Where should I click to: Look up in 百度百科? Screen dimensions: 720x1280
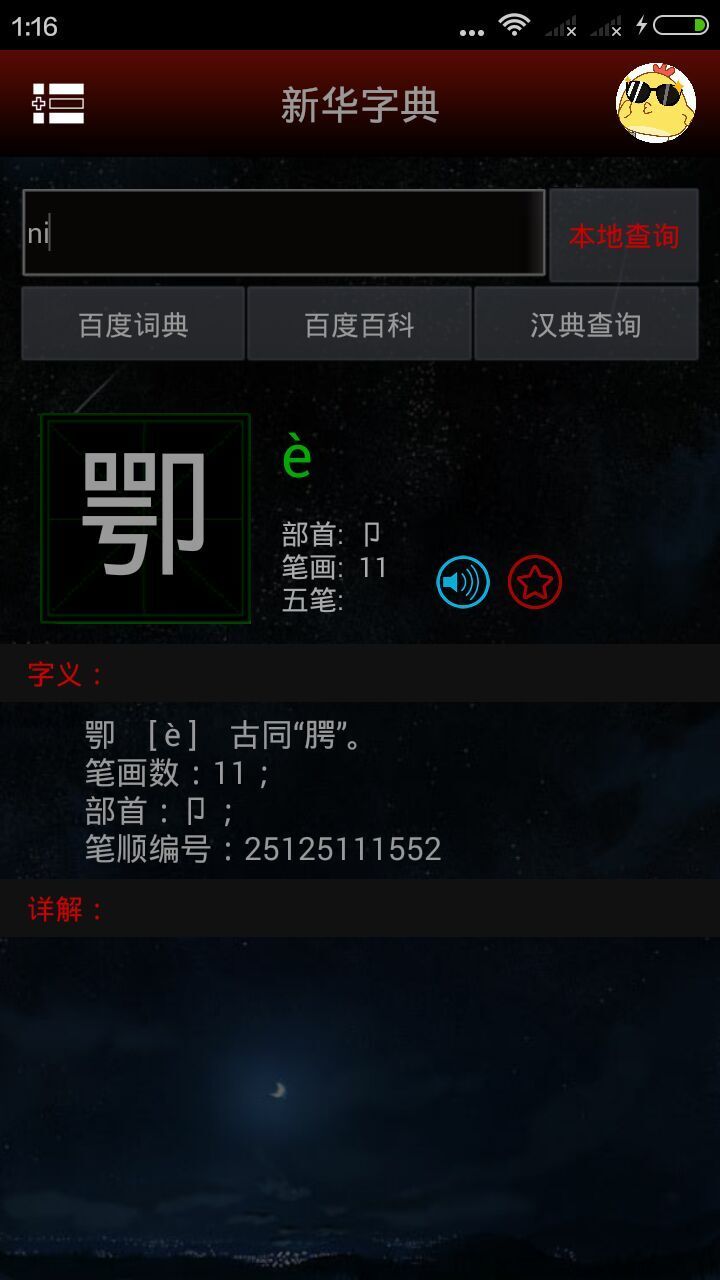pyautogui.click(x=359, y=324)
